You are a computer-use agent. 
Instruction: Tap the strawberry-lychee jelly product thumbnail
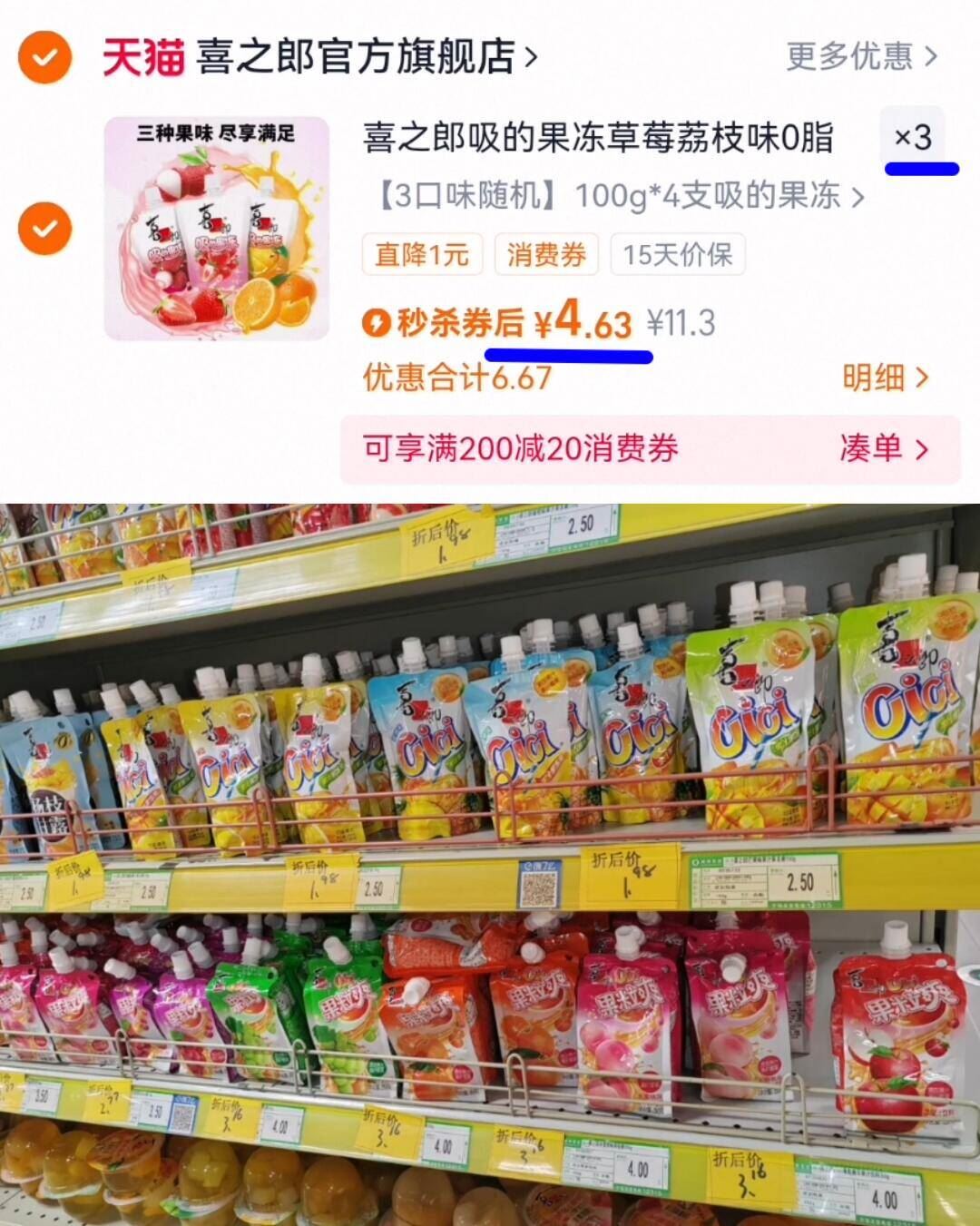[x=218, y=228]
